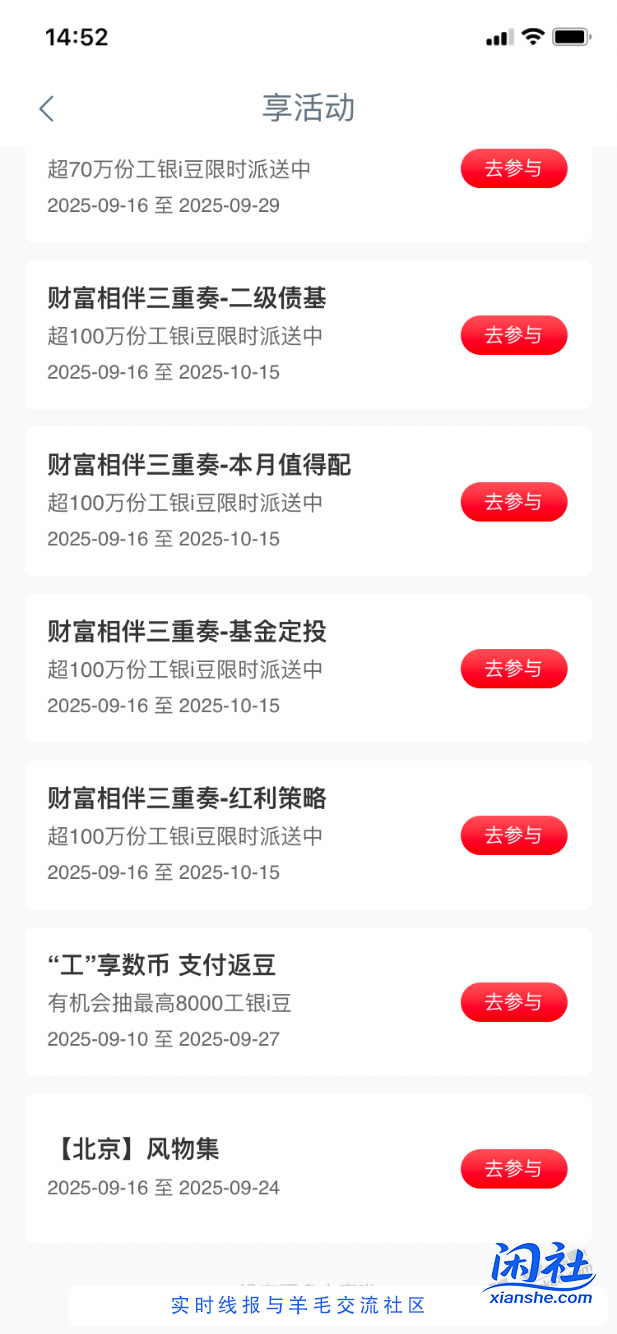
Task: Tap 去参与 for 【北京】风物集
Action: point(513,1168)
